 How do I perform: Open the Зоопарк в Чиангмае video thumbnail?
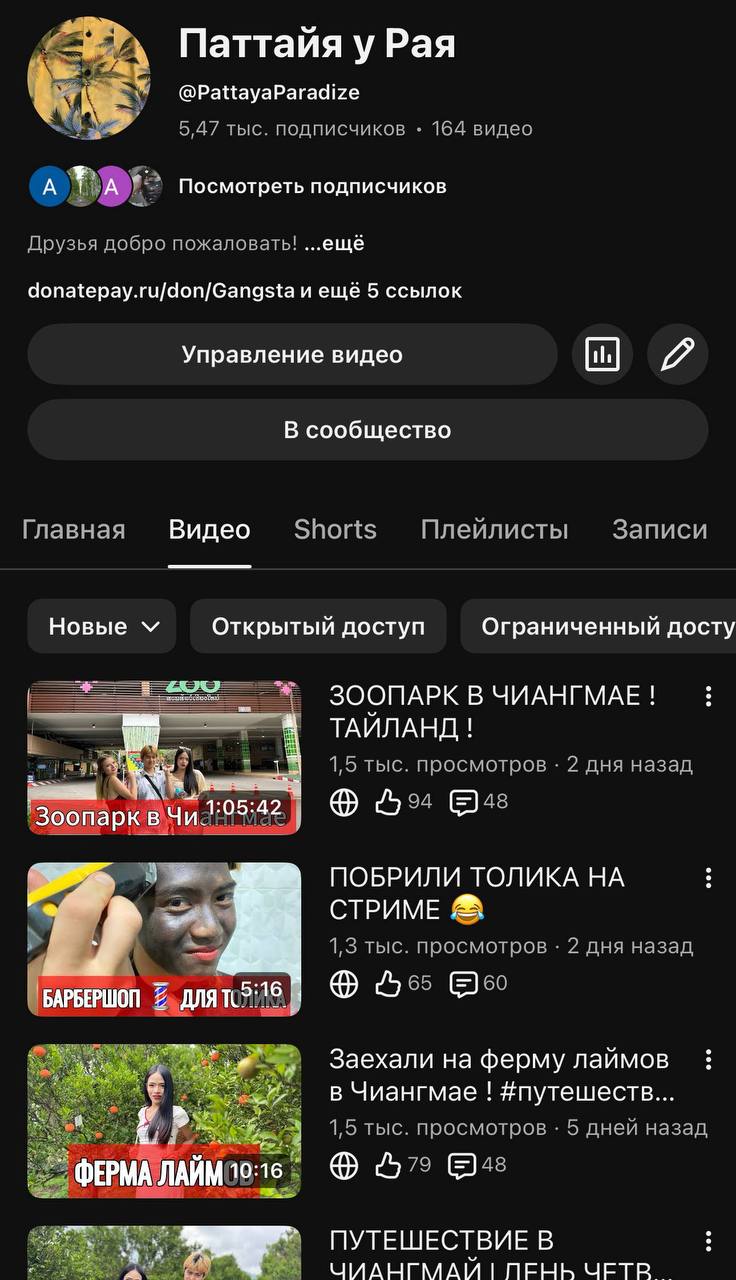point(164,757)
